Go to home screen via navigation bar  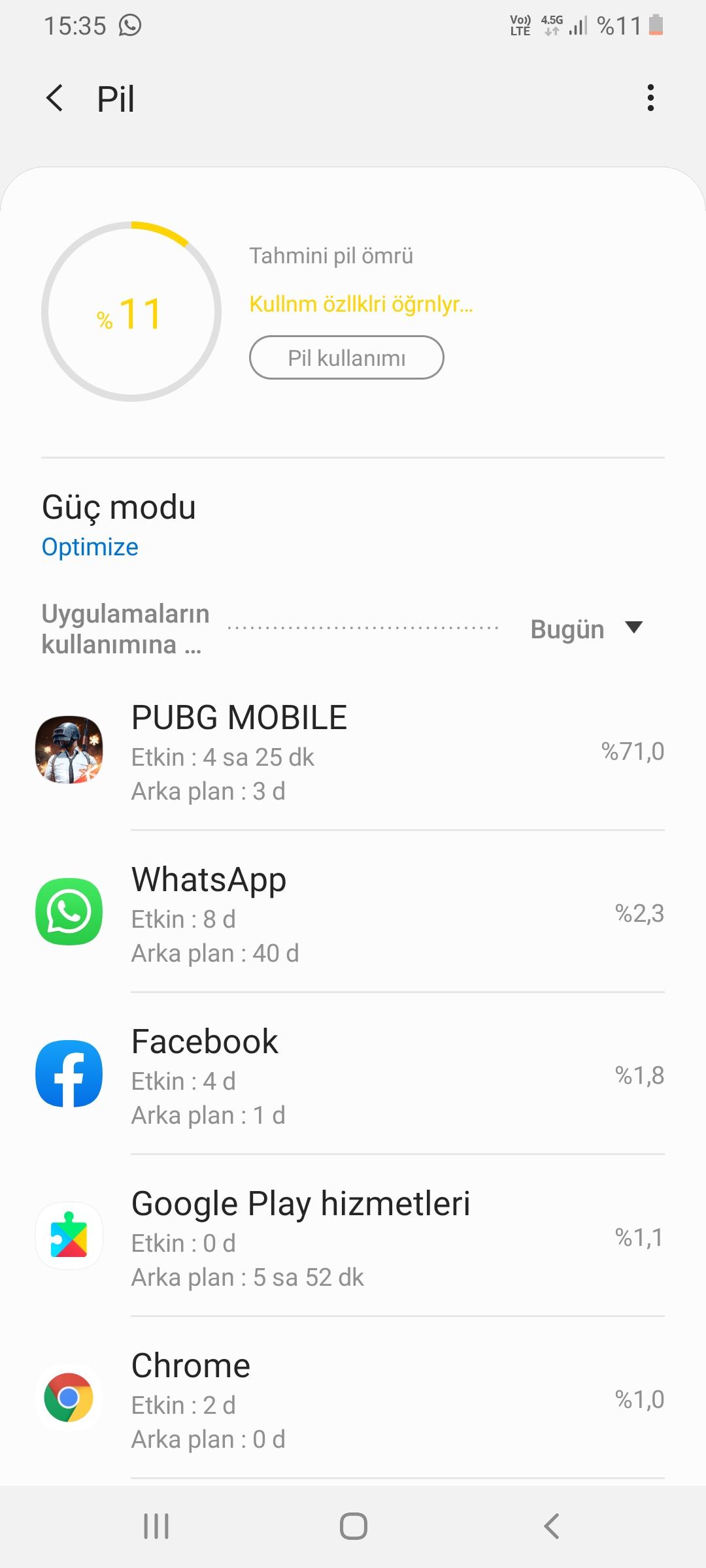[x=353, y=1526]
